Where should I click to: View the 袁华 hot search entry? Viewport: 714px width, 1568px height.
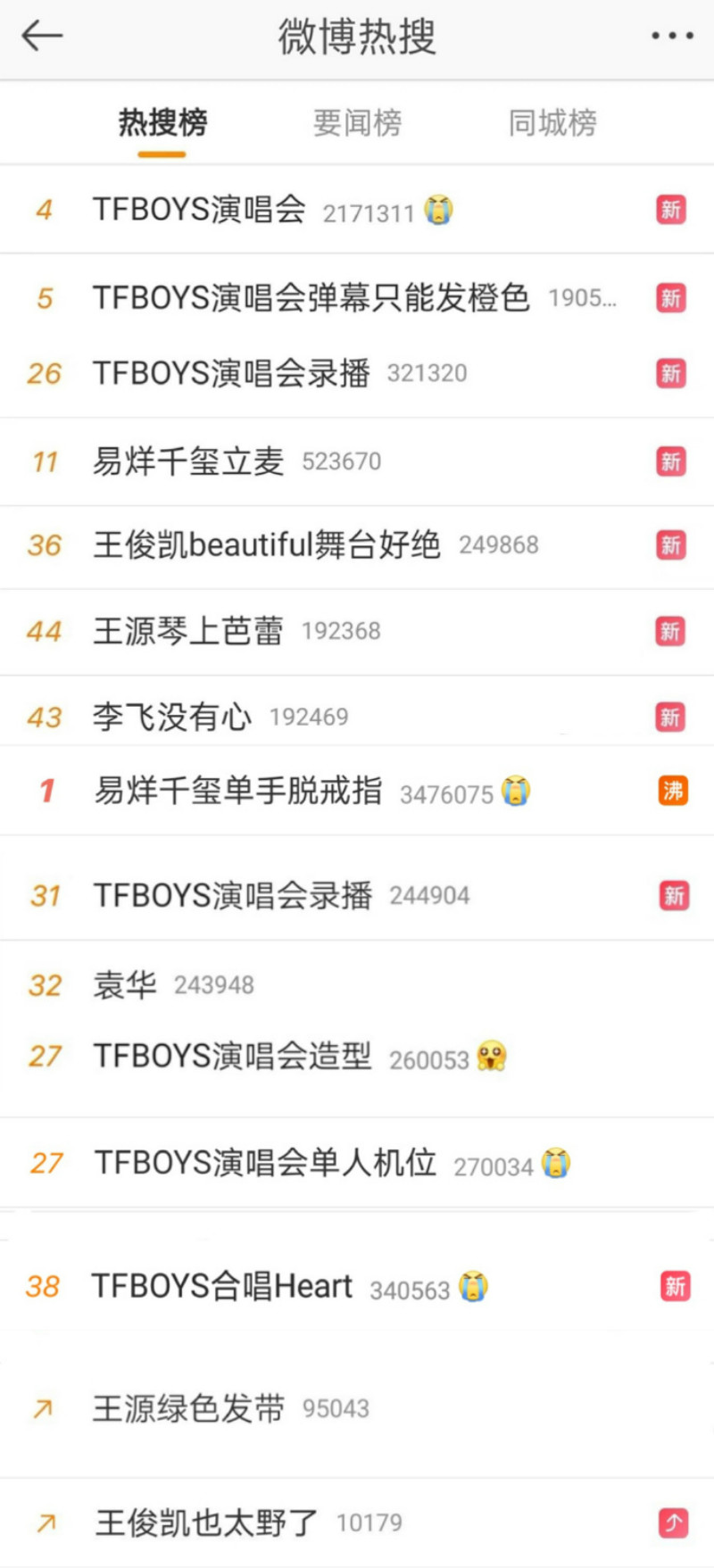point(126,985)
